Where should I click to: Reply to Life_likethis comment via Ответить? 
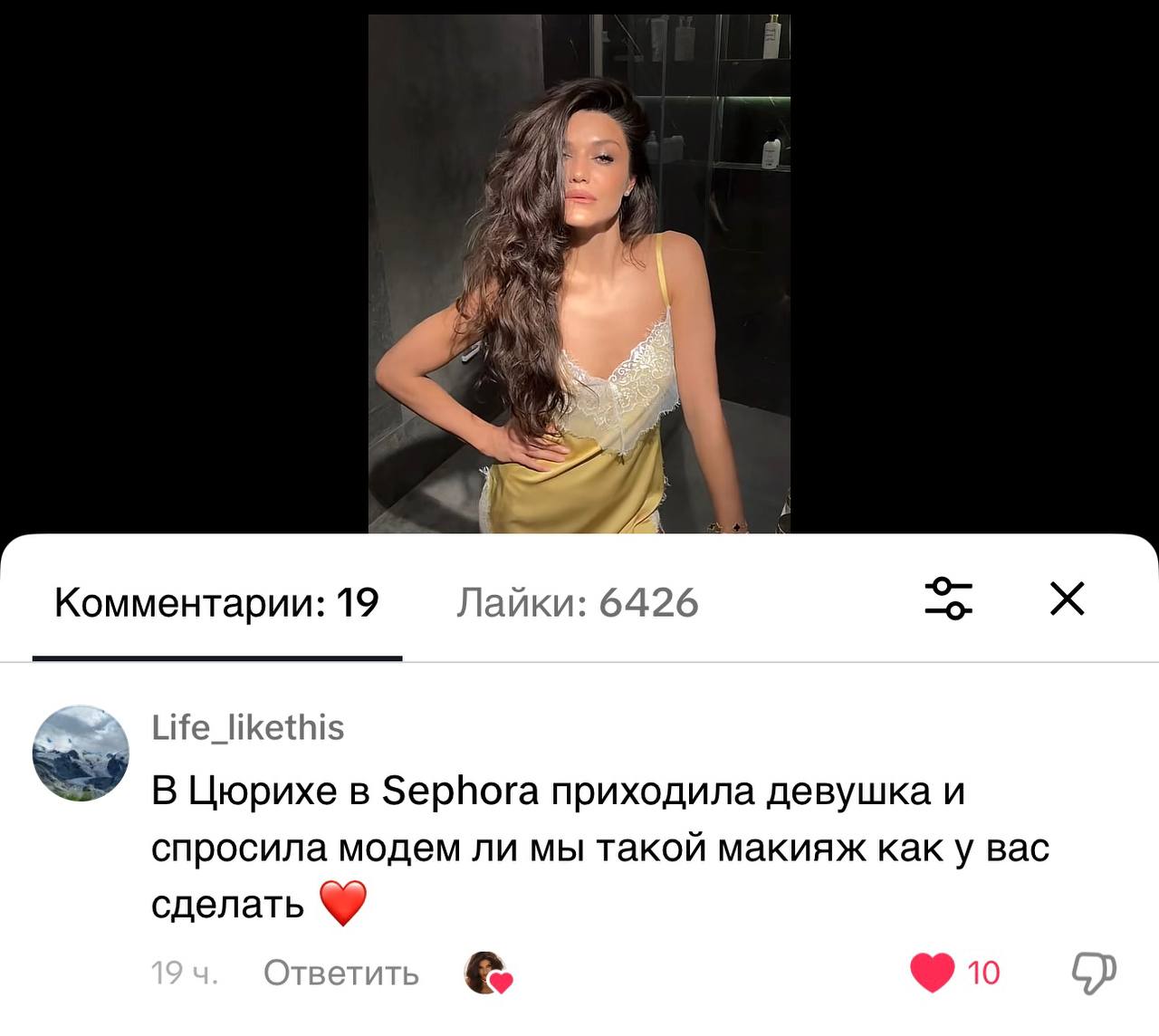coord(340,973)
